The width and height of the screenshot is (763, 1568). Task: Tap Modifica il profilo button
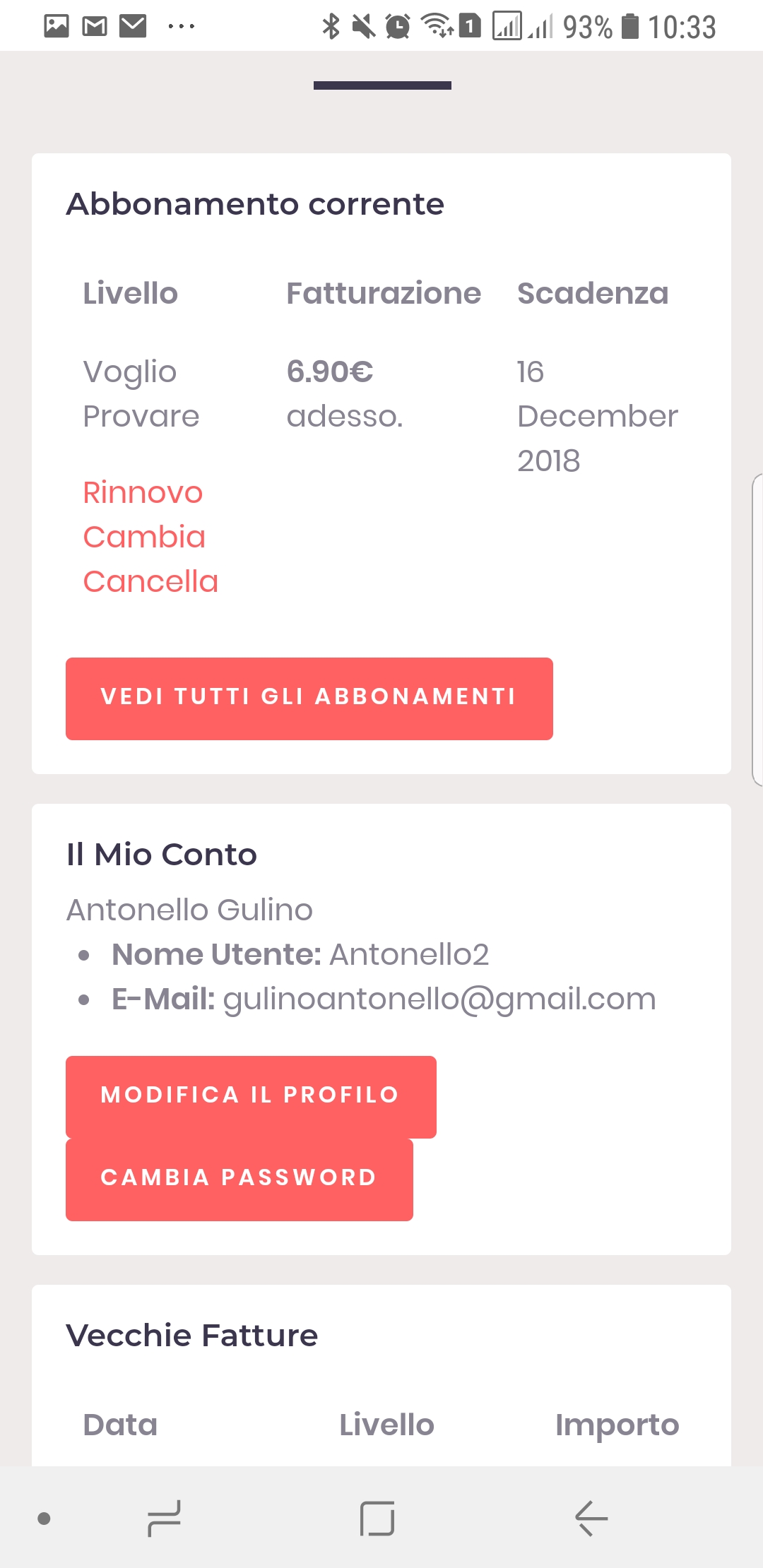pos(251,1097)
